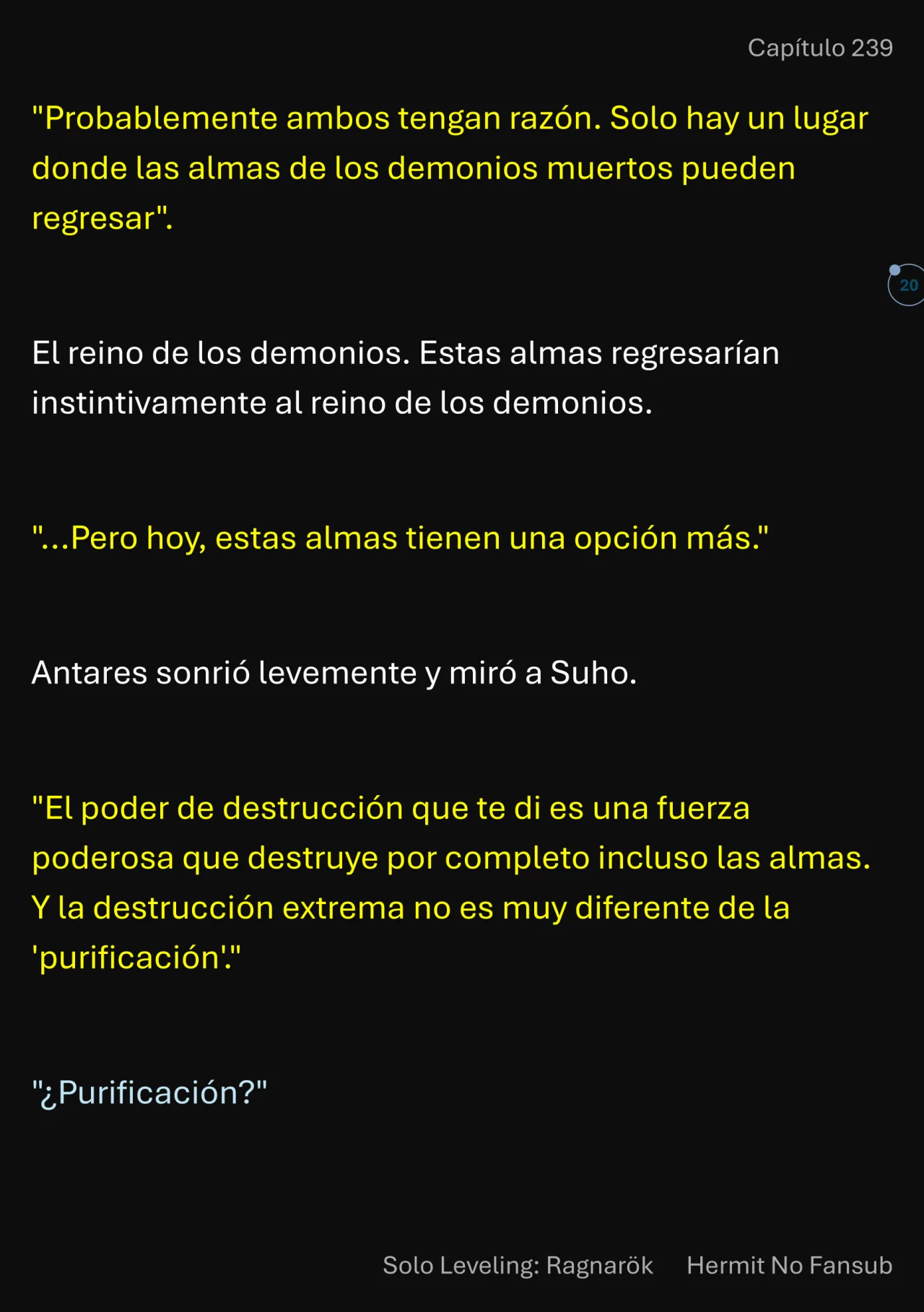Tap the floating circle bubble labeled 20
924x1312 pixels.
point(907,285)
